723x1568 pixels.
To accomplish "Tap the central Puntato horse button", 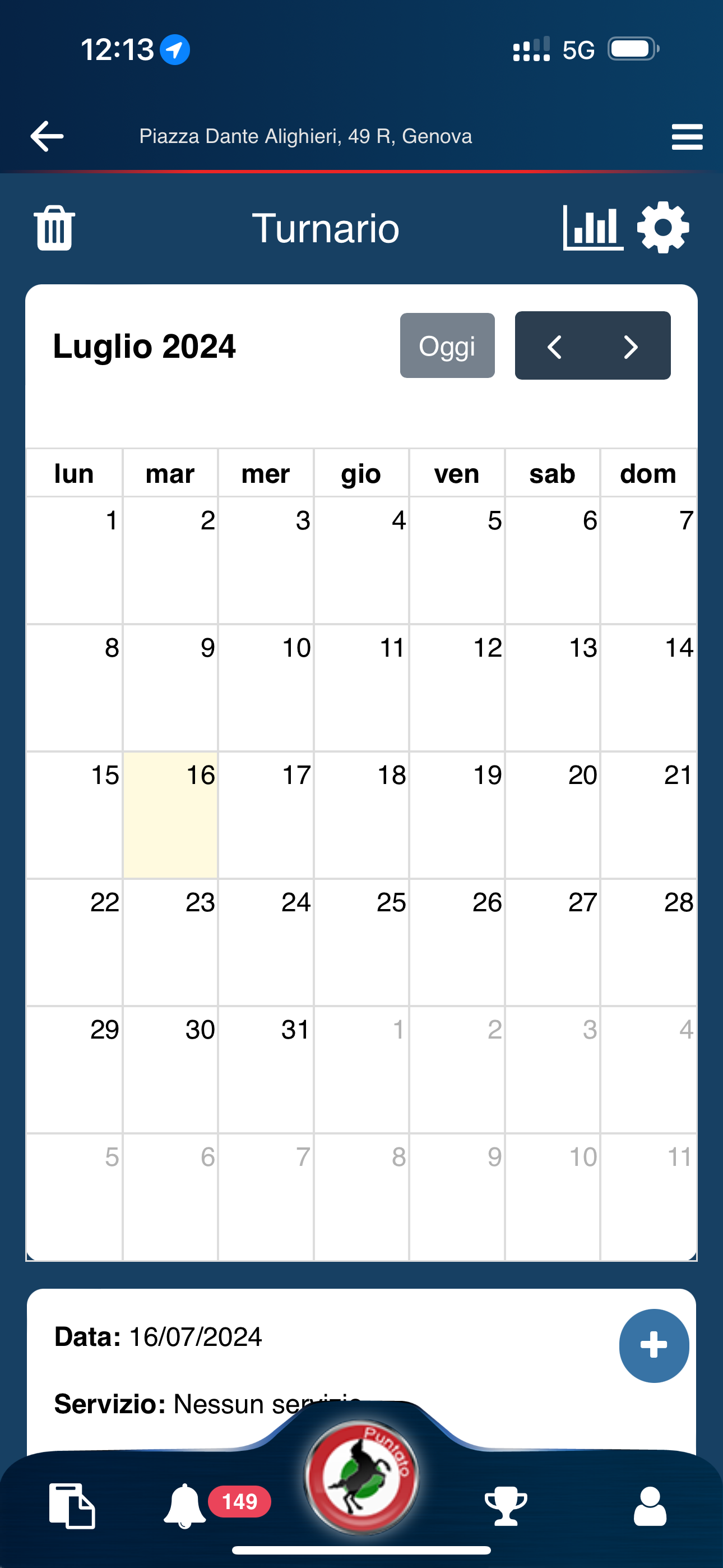I will coord(361,1477).
